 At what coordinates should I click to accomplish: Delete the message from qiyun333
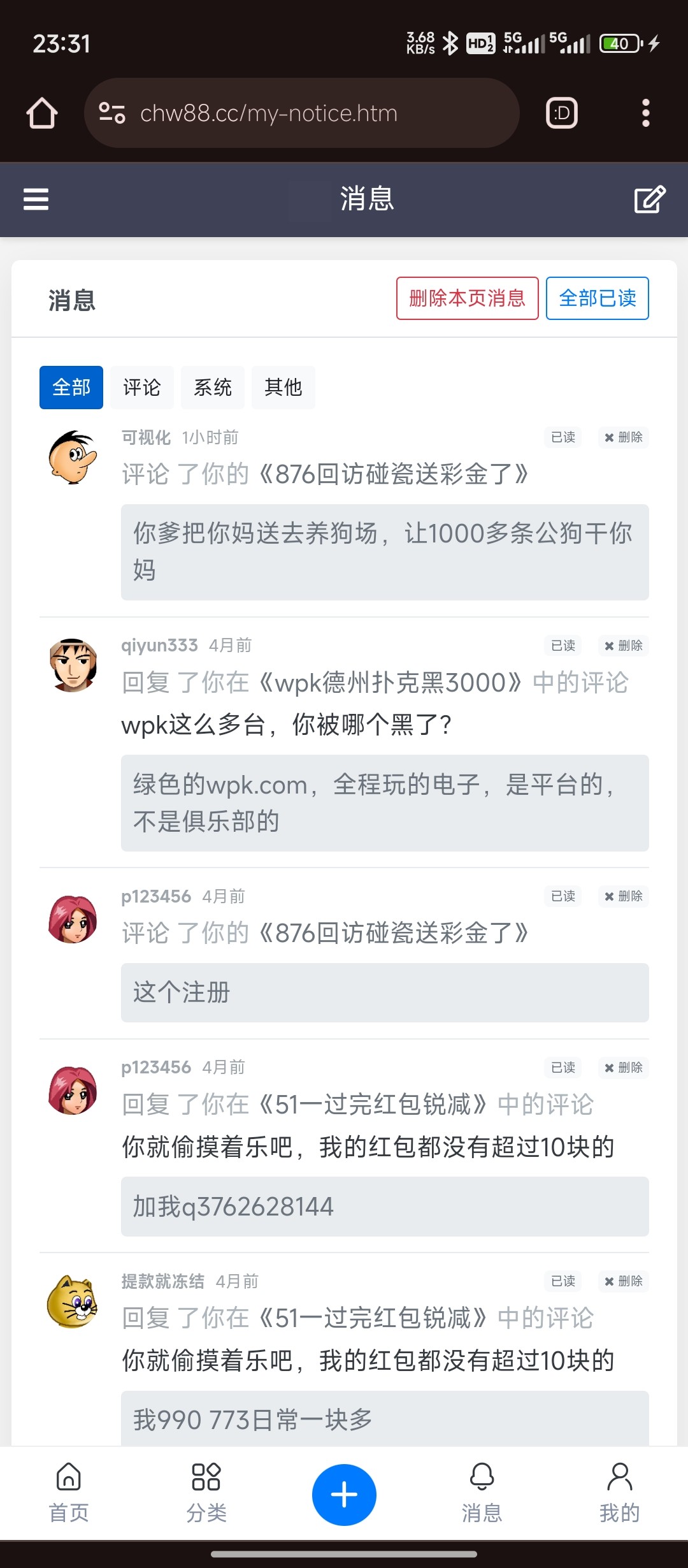tap(623, 646)
